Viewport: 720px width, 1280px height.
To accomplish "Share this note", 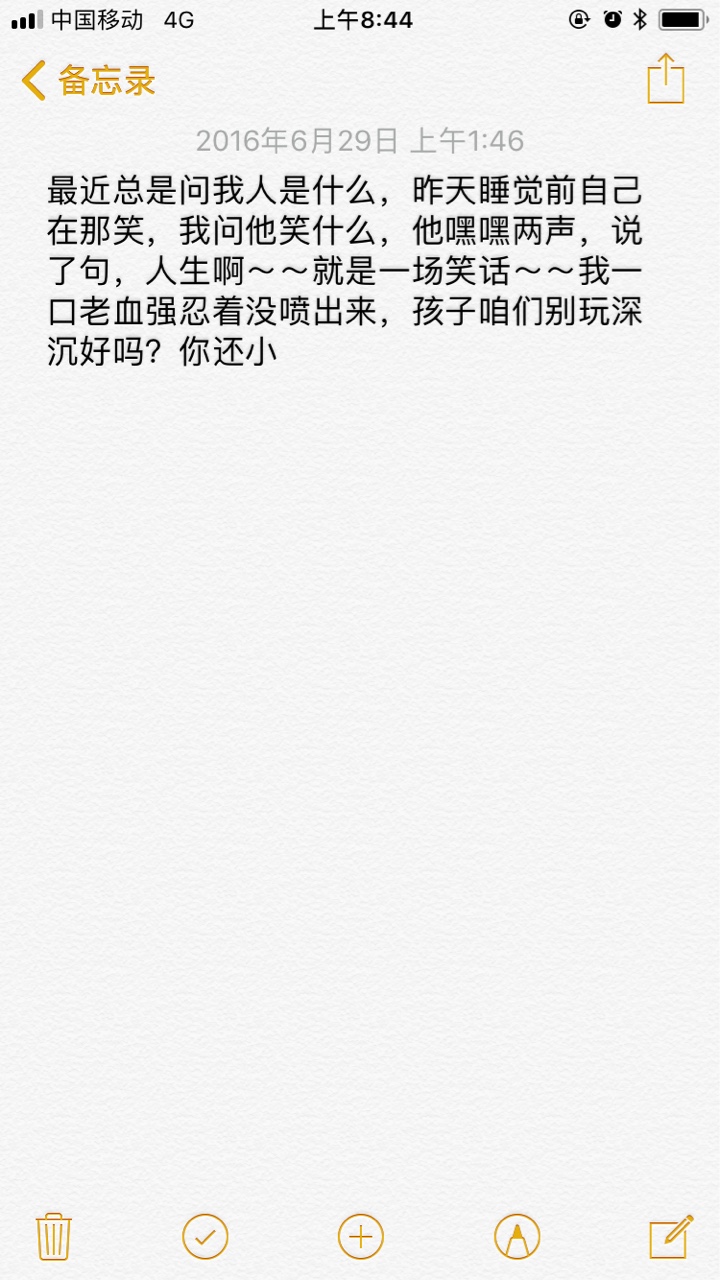I will coord(665,78).
